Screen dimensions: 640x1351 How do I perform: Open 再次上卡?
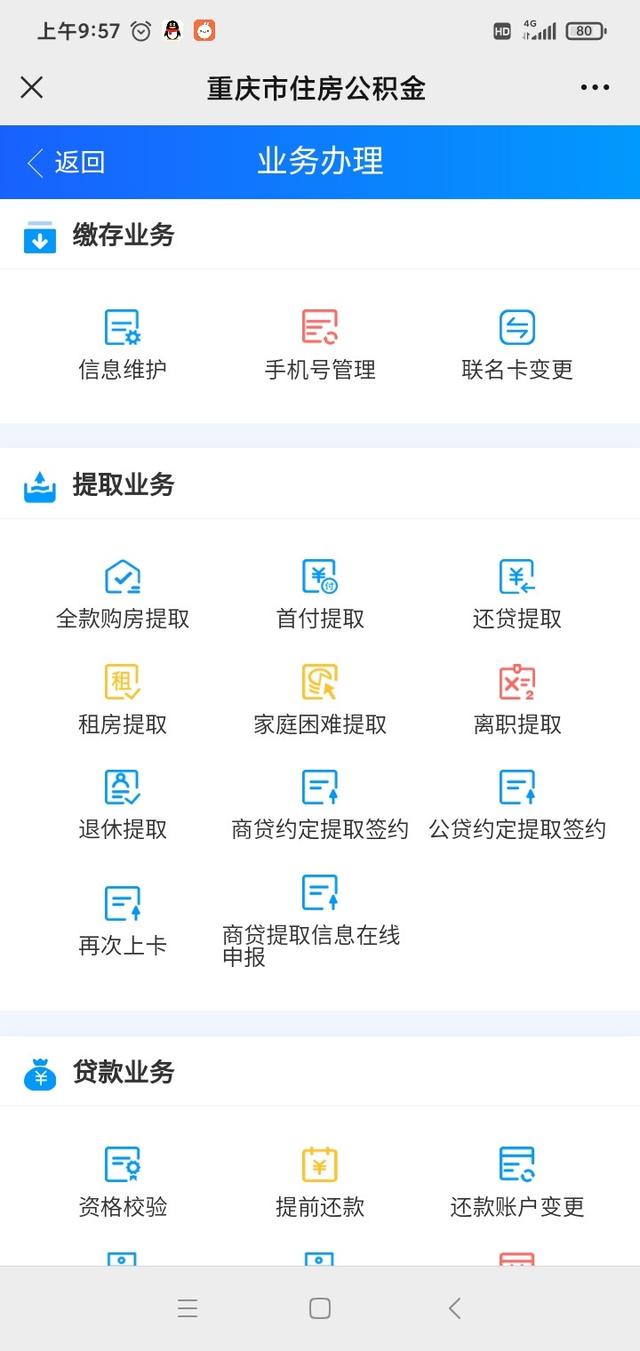point(122,920)
